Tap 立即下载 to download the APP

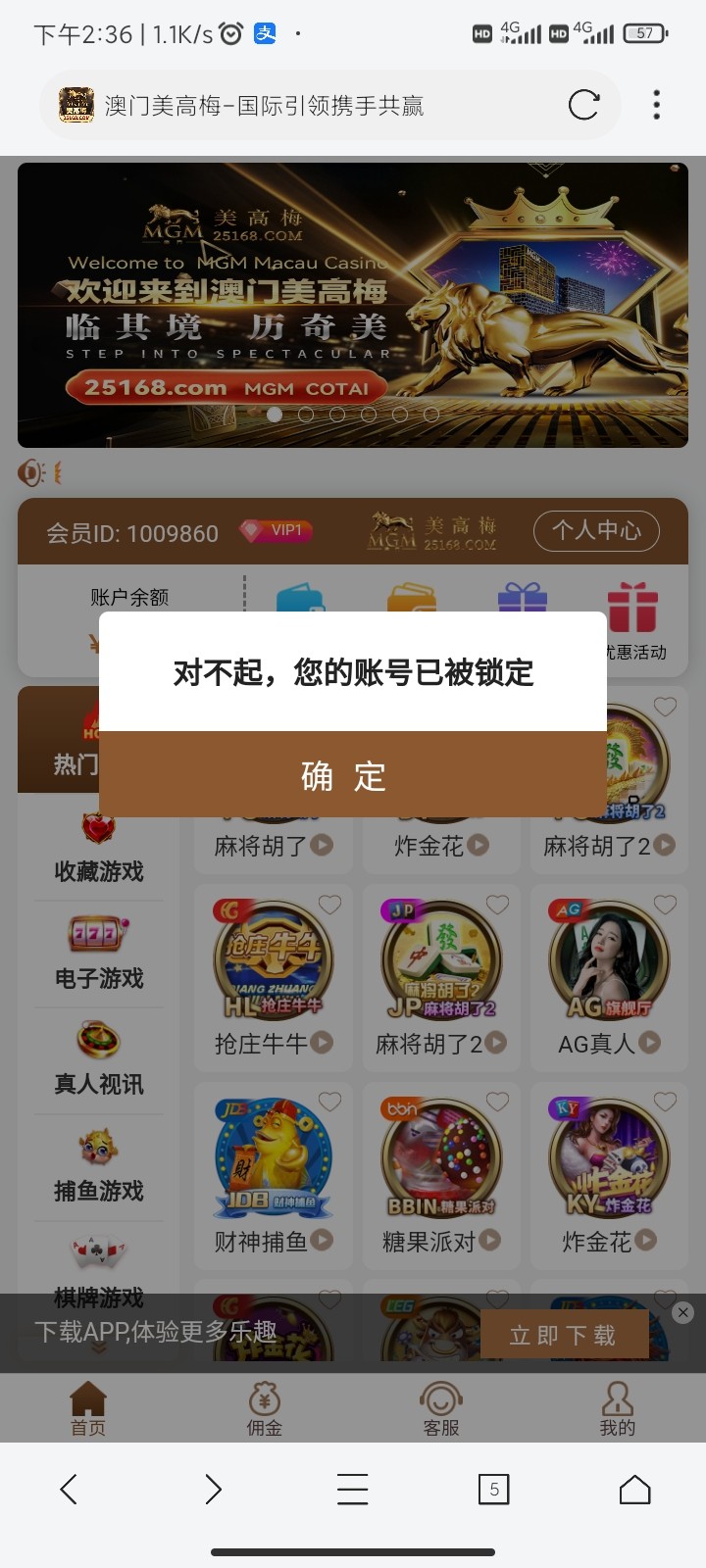pos(564,1334)
